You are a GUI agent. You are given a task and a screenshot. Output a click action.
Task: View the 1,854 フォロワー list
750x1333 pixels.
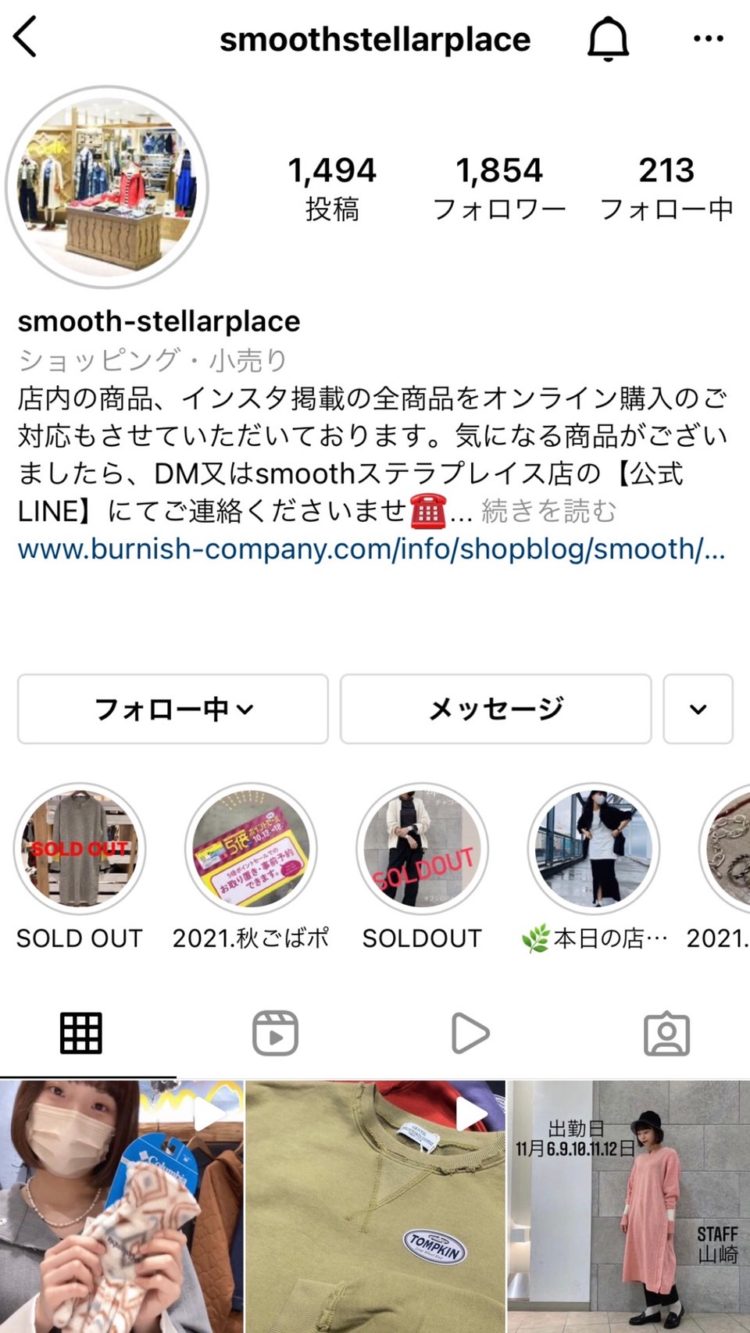click(x=499, y=188)
